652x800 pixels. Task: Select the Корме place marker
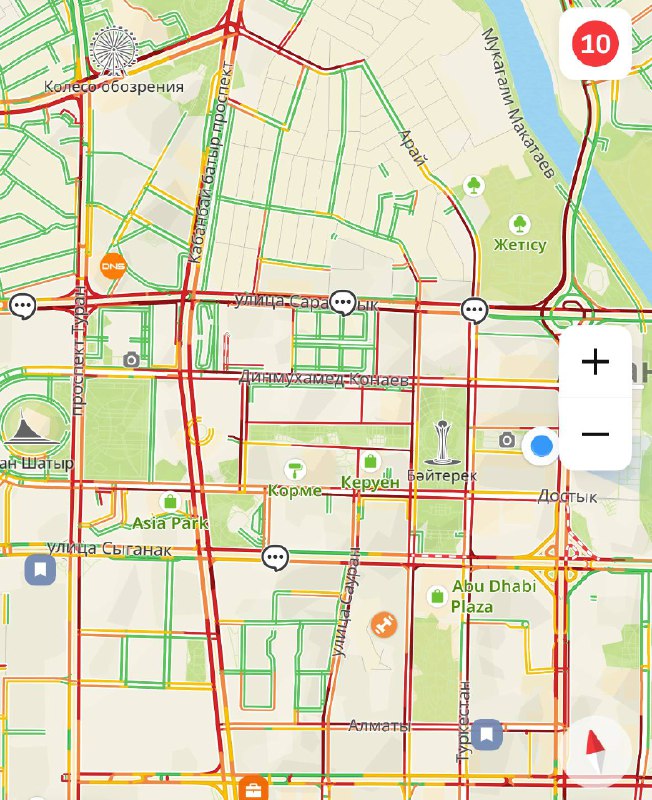(x=295, y=469)
